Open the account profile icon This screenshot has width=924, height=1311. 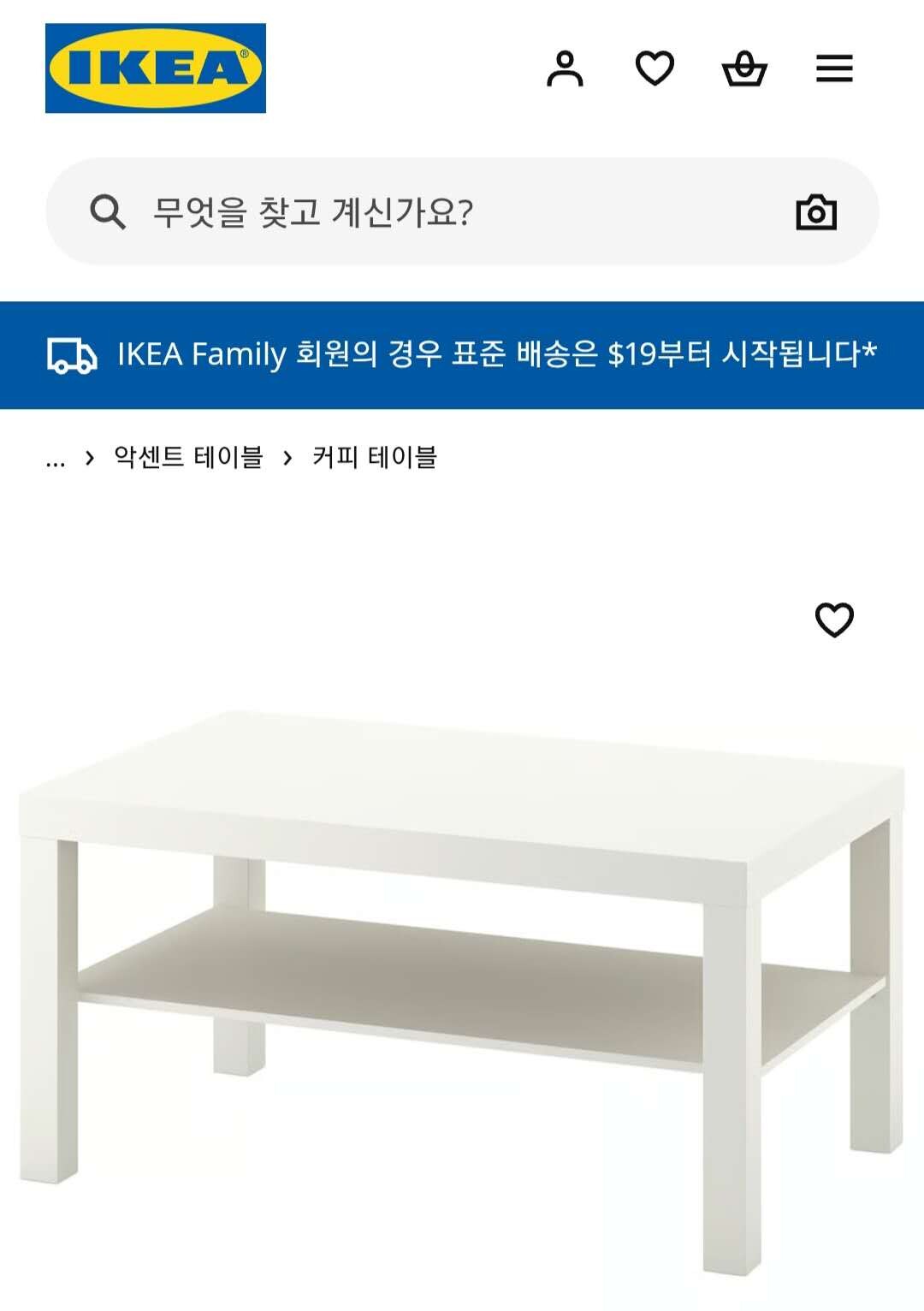(565, 68)
